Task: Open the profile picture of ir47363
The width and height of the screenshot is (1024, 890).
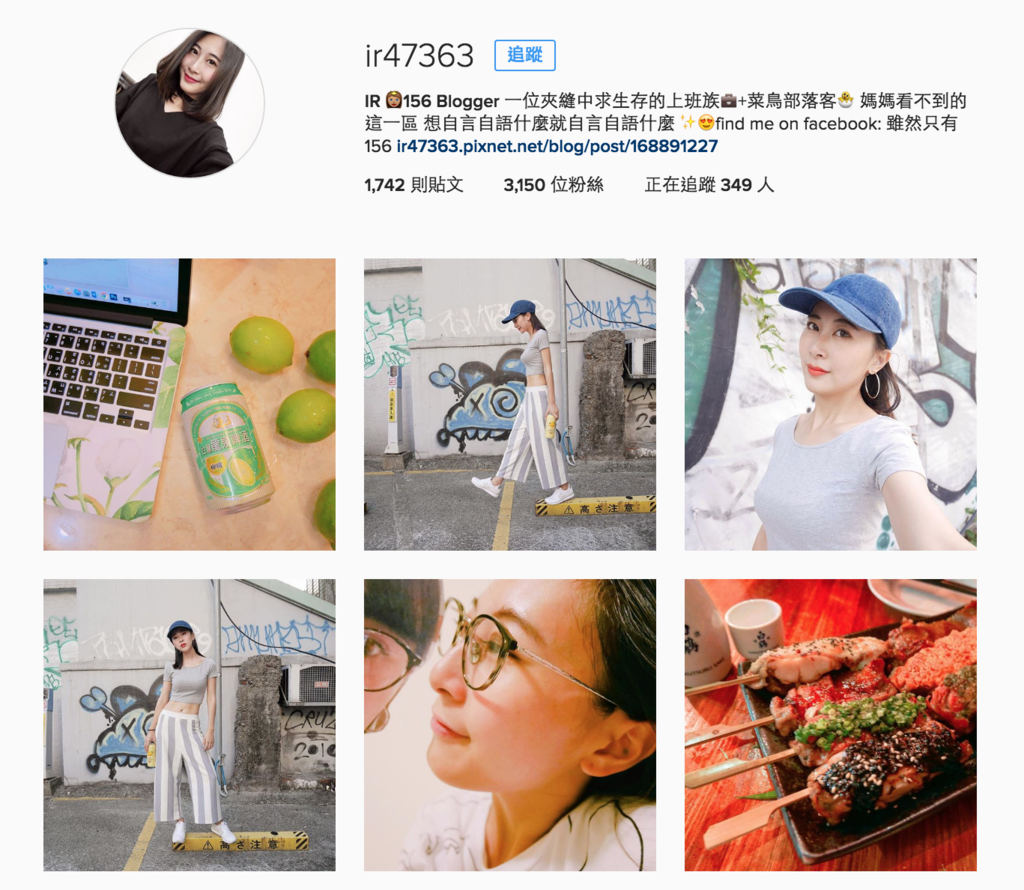Action: pyautogui.click(x=190, y=103)
